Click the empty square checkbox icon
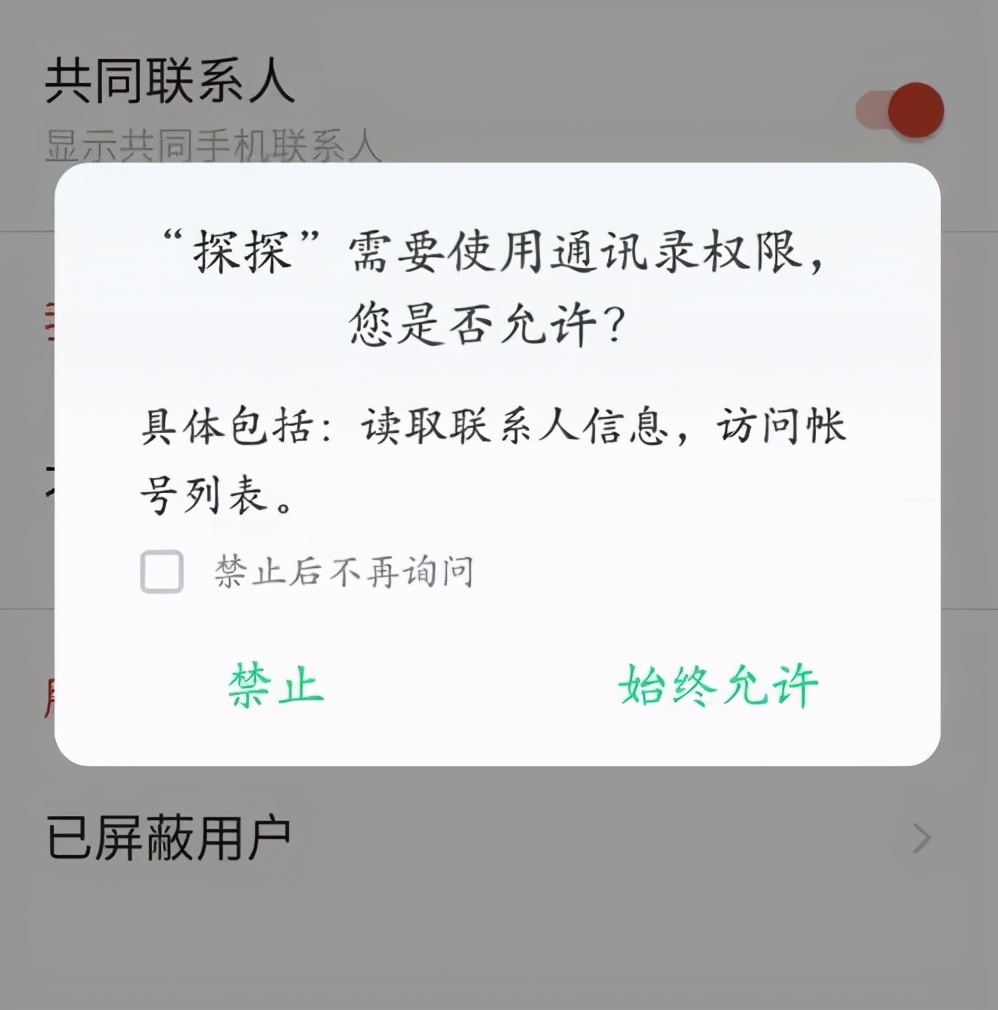This screenshot has height=1010, width=998. pos(161,570)
